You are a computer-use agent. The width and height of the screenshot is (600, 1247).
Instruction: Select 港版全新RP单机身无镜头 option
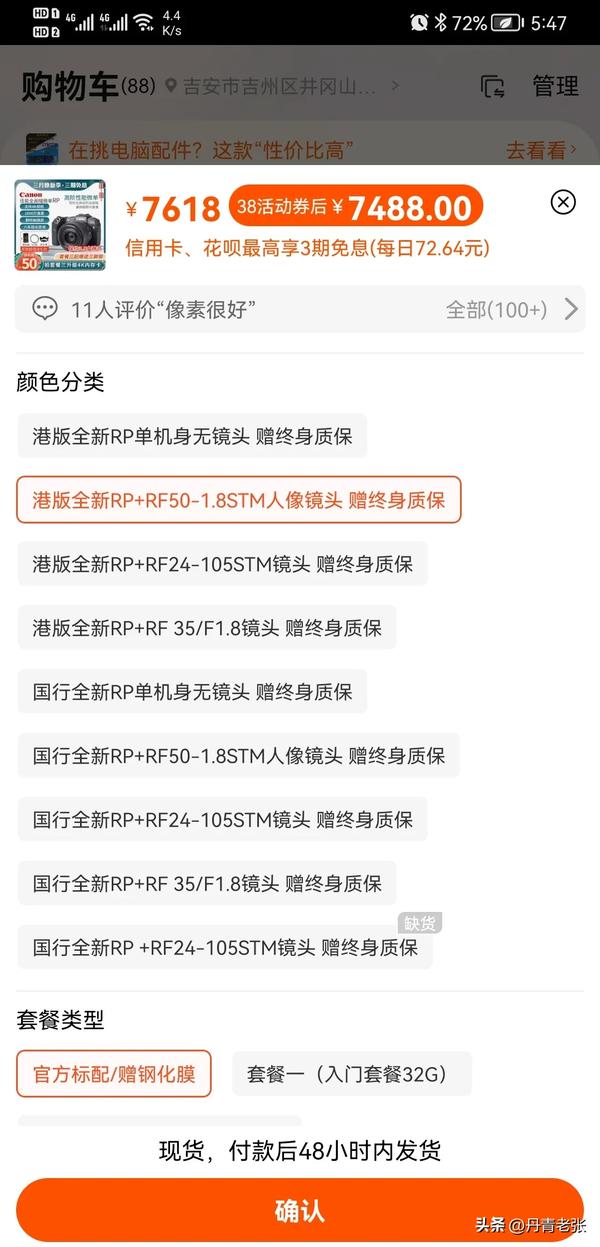[x=192, y=436]
